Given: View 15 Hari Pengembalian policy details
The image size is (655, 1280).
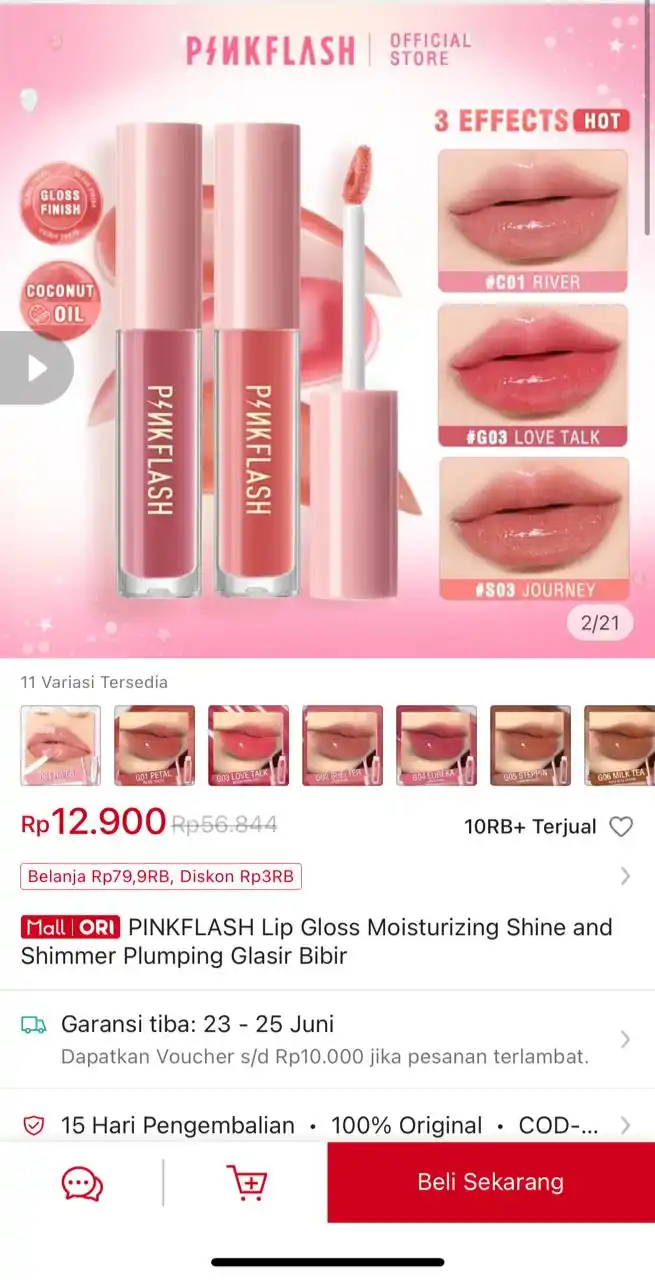Looking at the screenshot, I should (x=327, y=1126).
